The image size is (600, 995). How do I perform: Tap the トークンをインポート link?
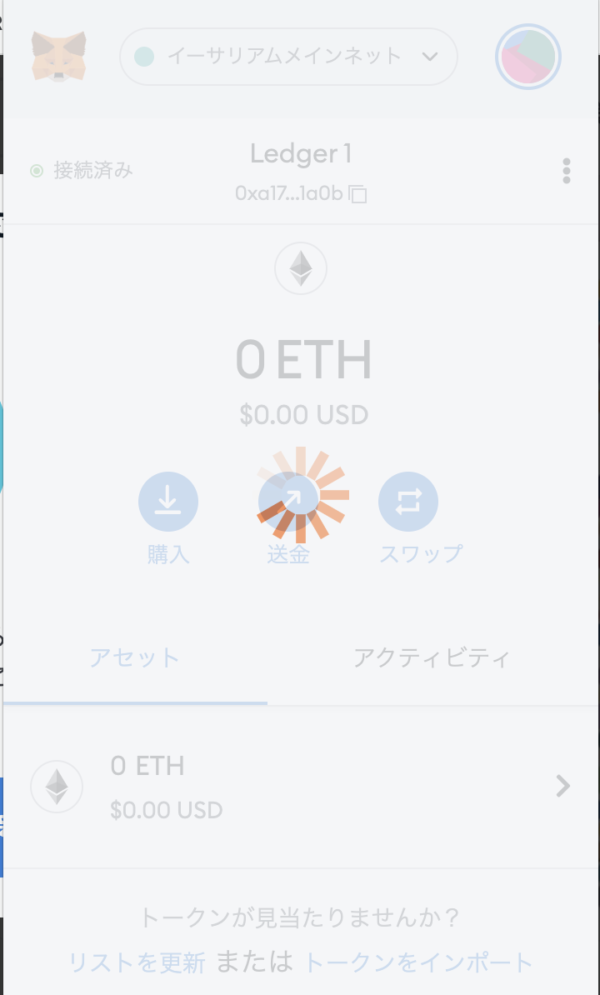pyautogui.click(x=419, y=963)
